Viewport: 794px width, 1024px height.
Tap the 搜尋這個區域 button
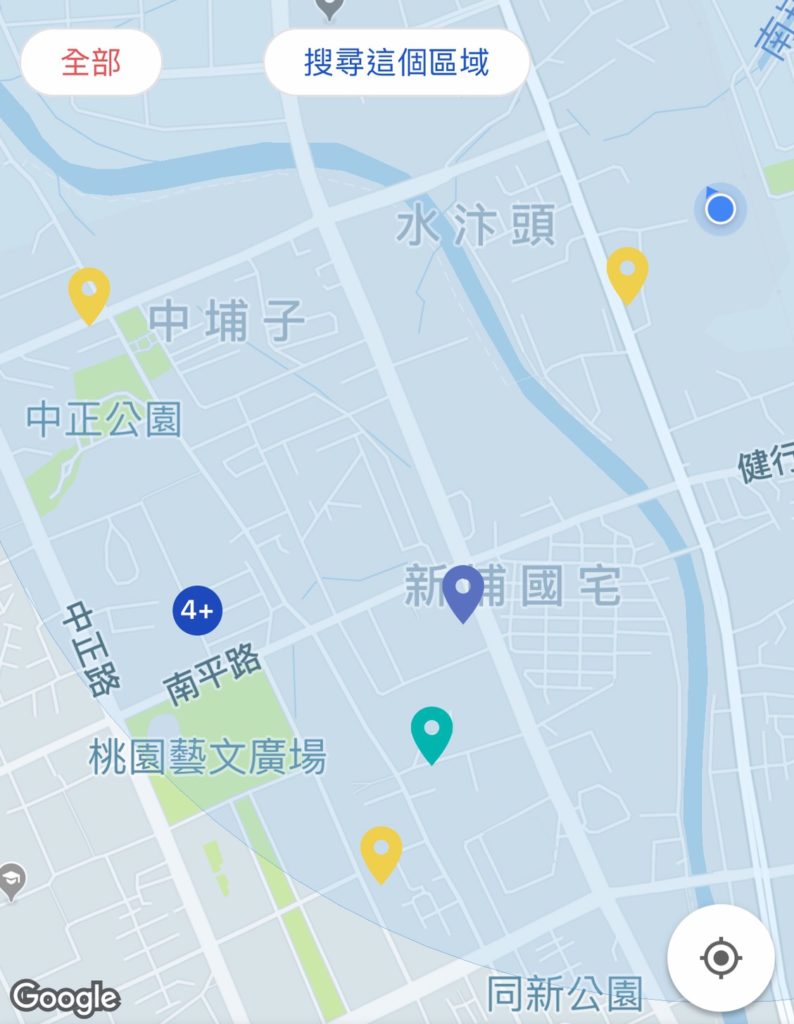click(x=396, y=61)
